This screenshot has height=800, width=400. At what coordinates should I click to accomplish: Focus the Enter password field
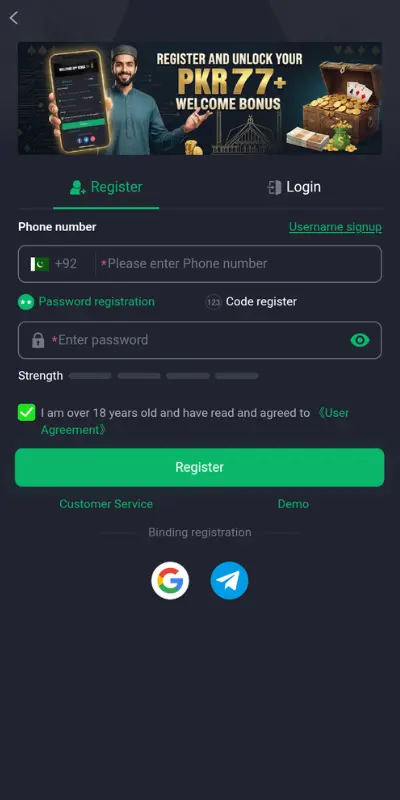coord(199,340)
